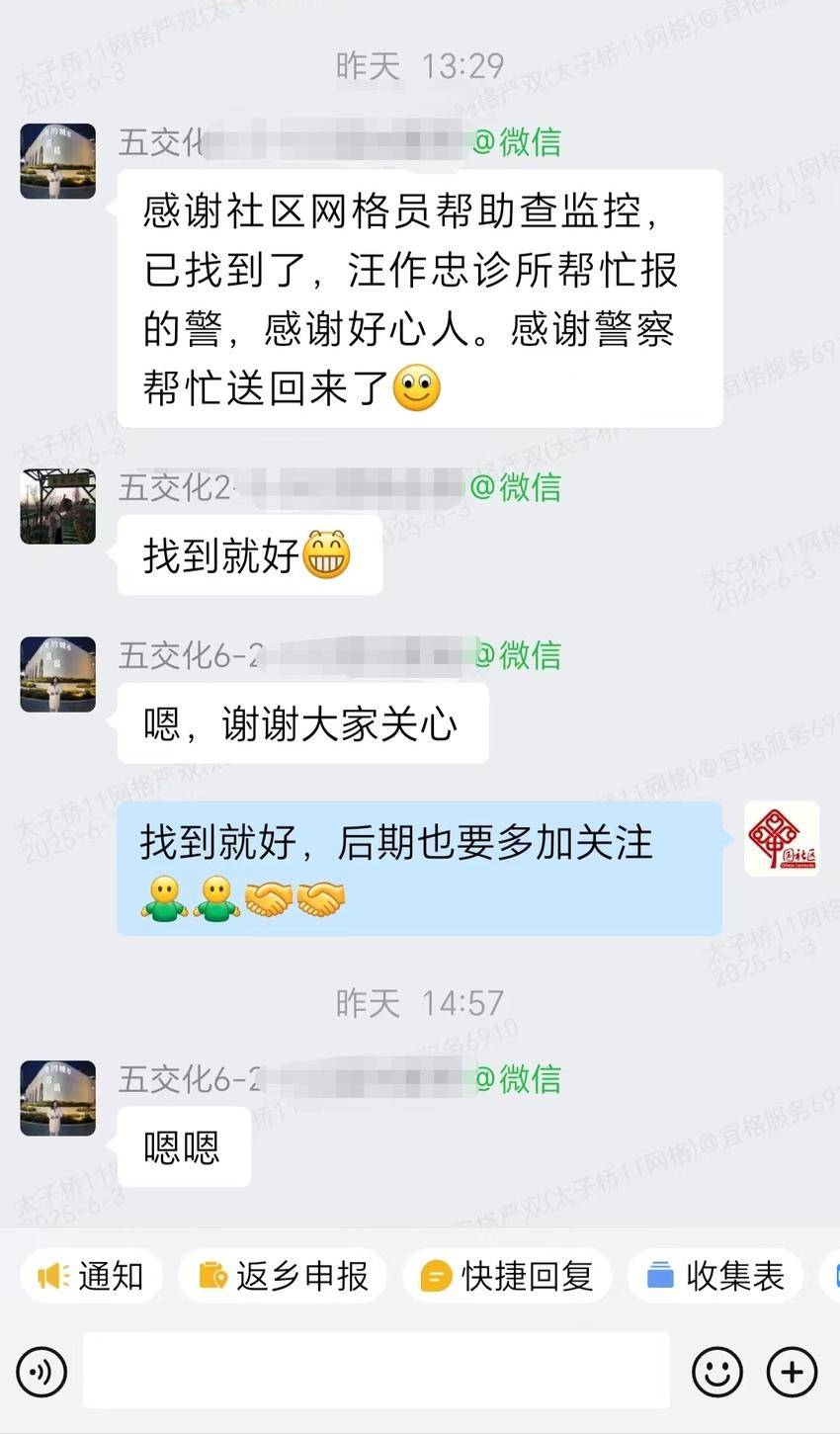The width and height of the screenshot is (840, 1434).
Task: Open avatar of sender who said 嗯嗯
Action: pos(57,1097)
